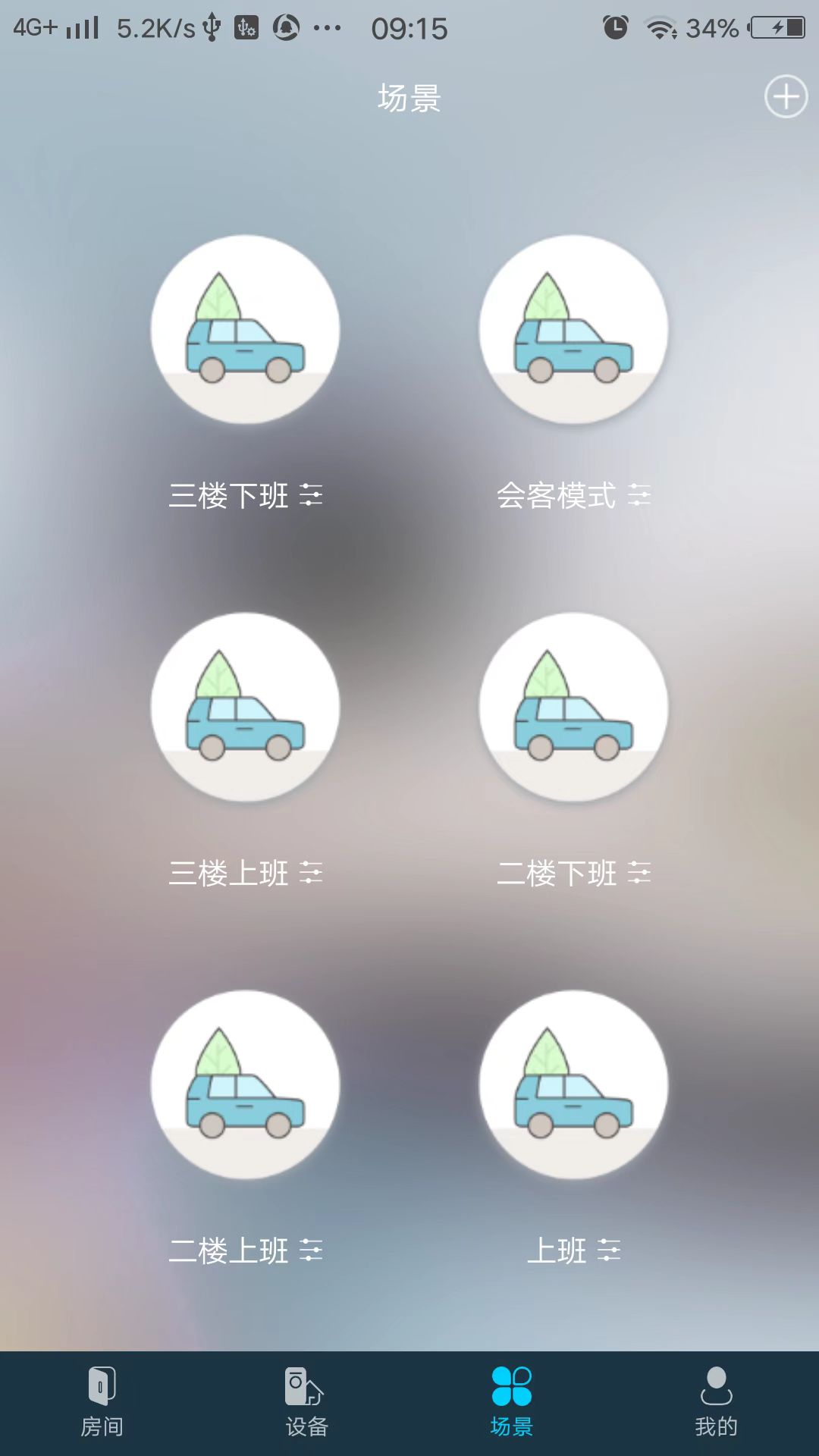Open the 我的 tab
The image size is (819, 1456).
(x=717, y=1403)
